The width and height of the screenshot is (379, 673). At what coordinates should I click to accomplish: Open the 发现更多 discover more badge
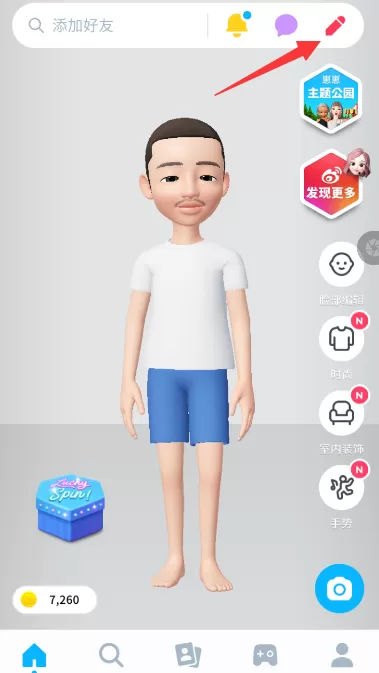click(330, 184)
